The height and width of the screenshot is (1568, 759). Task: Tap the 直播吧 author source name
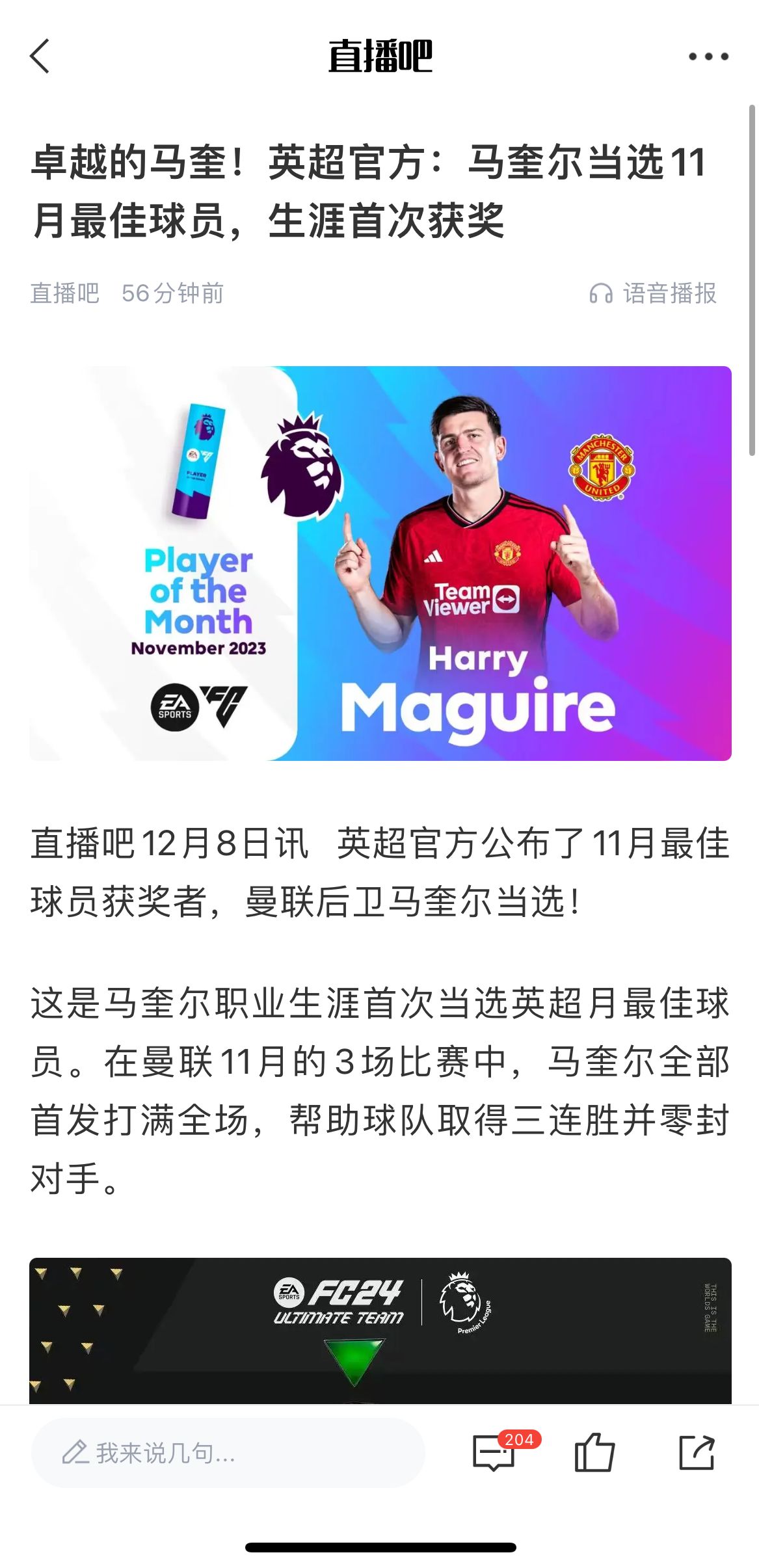coord(64,293)
